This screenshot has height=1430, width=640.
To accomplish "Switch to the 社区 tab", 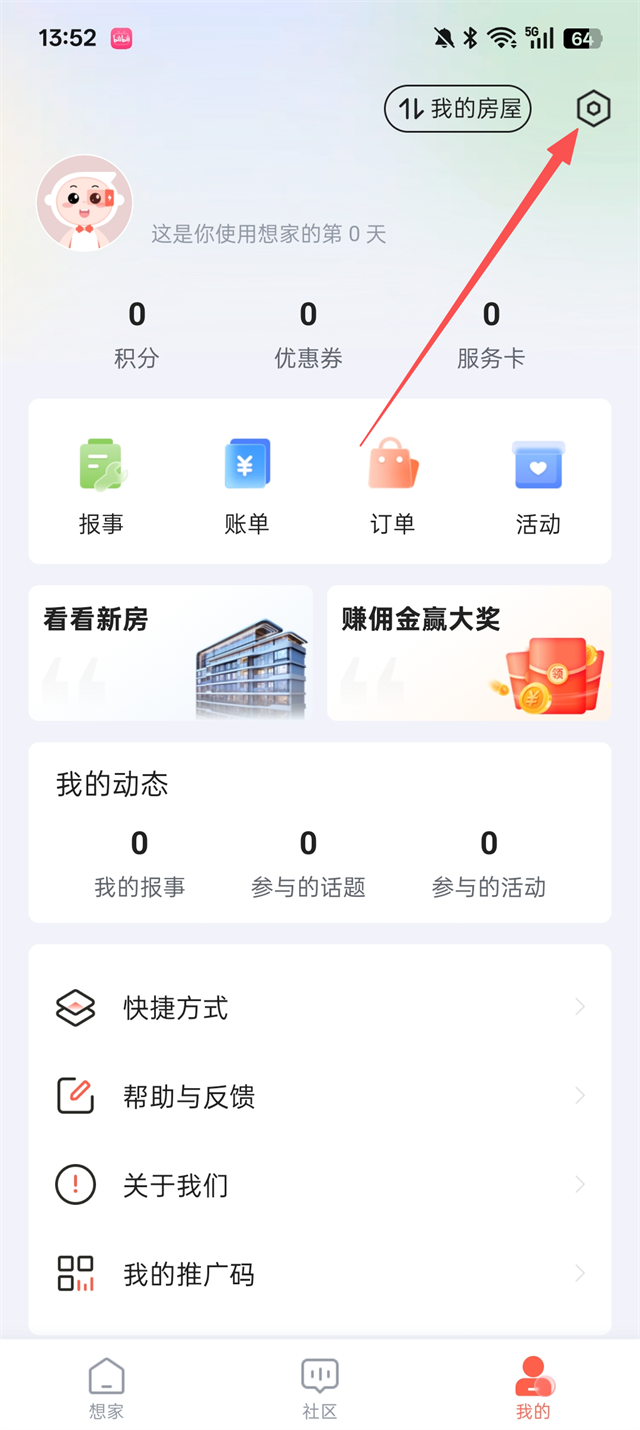I will pos(320,1388).
